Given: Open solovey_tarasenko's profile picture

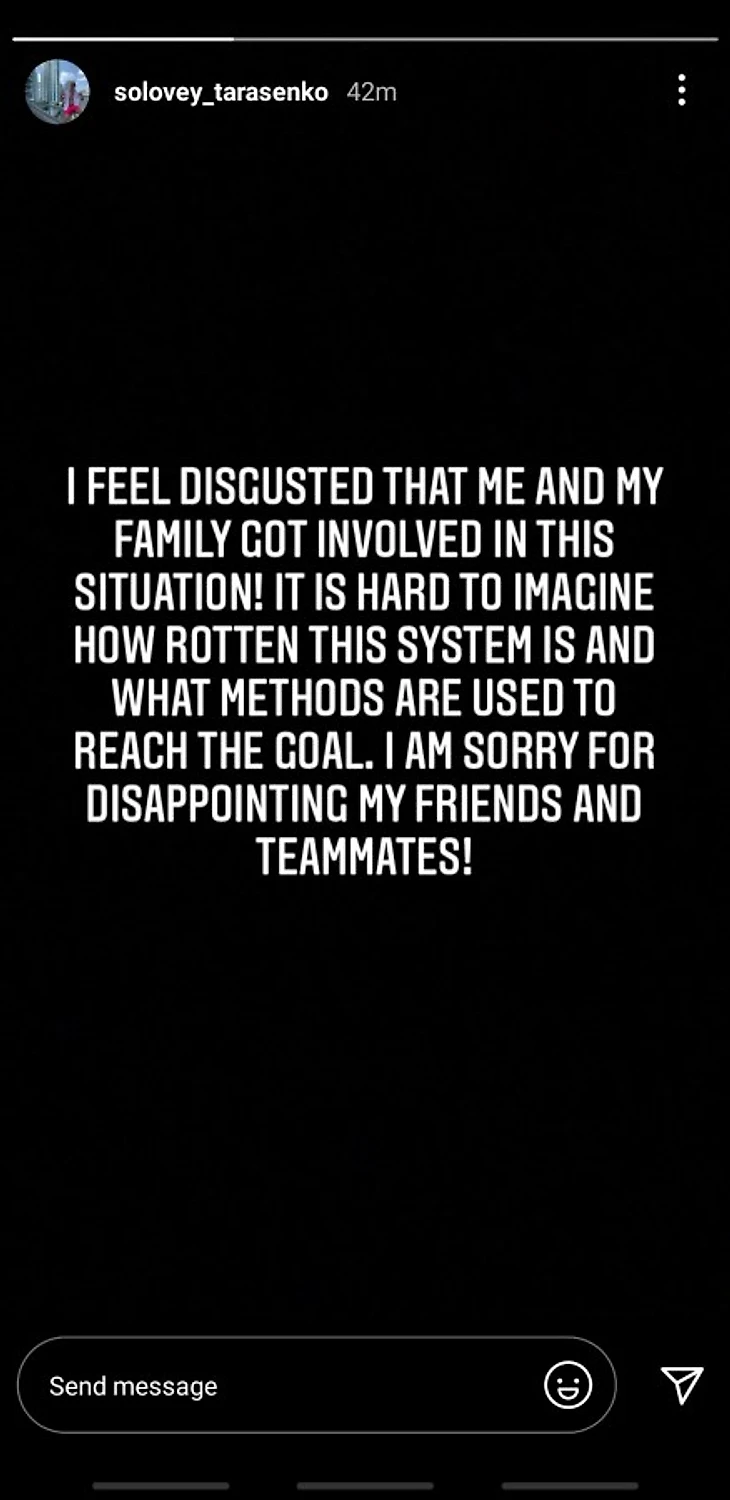Looking at the screenshot, I should [57, 91].
